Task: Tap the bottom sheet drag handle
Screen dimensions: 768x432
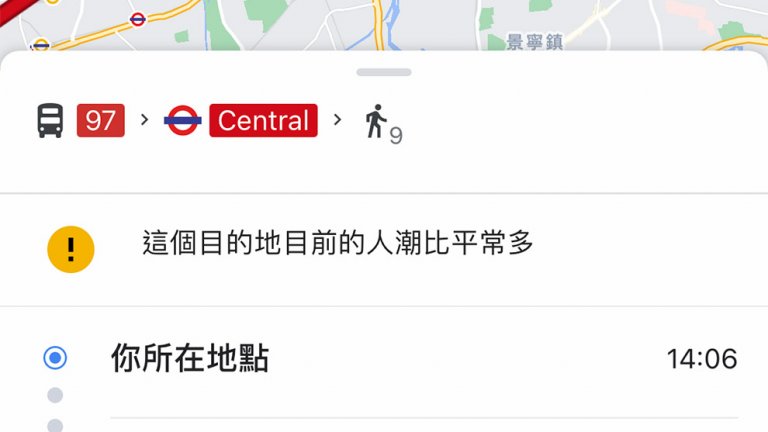Action: click(x=384, y=72)
